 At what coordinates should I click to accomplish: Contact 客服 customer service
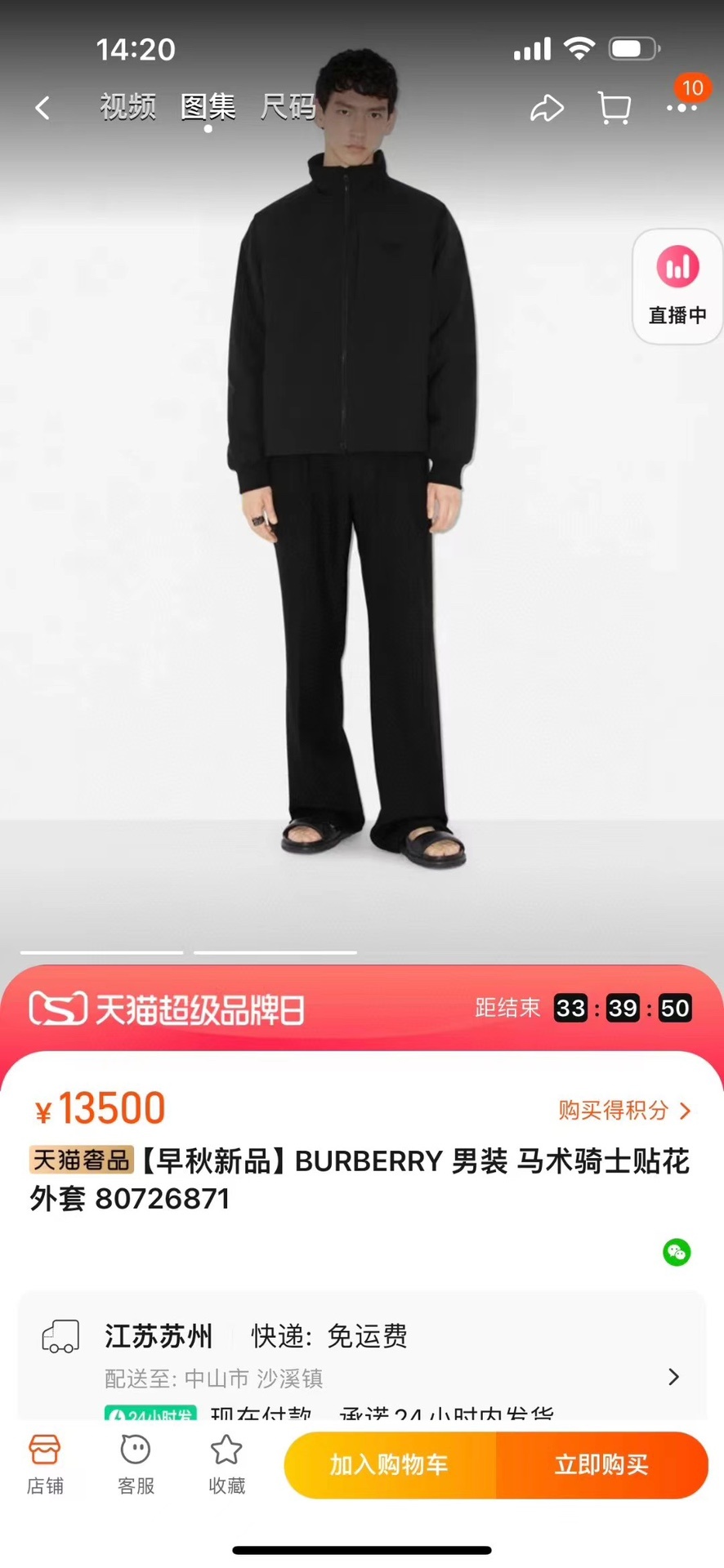tap(136, 1465)
